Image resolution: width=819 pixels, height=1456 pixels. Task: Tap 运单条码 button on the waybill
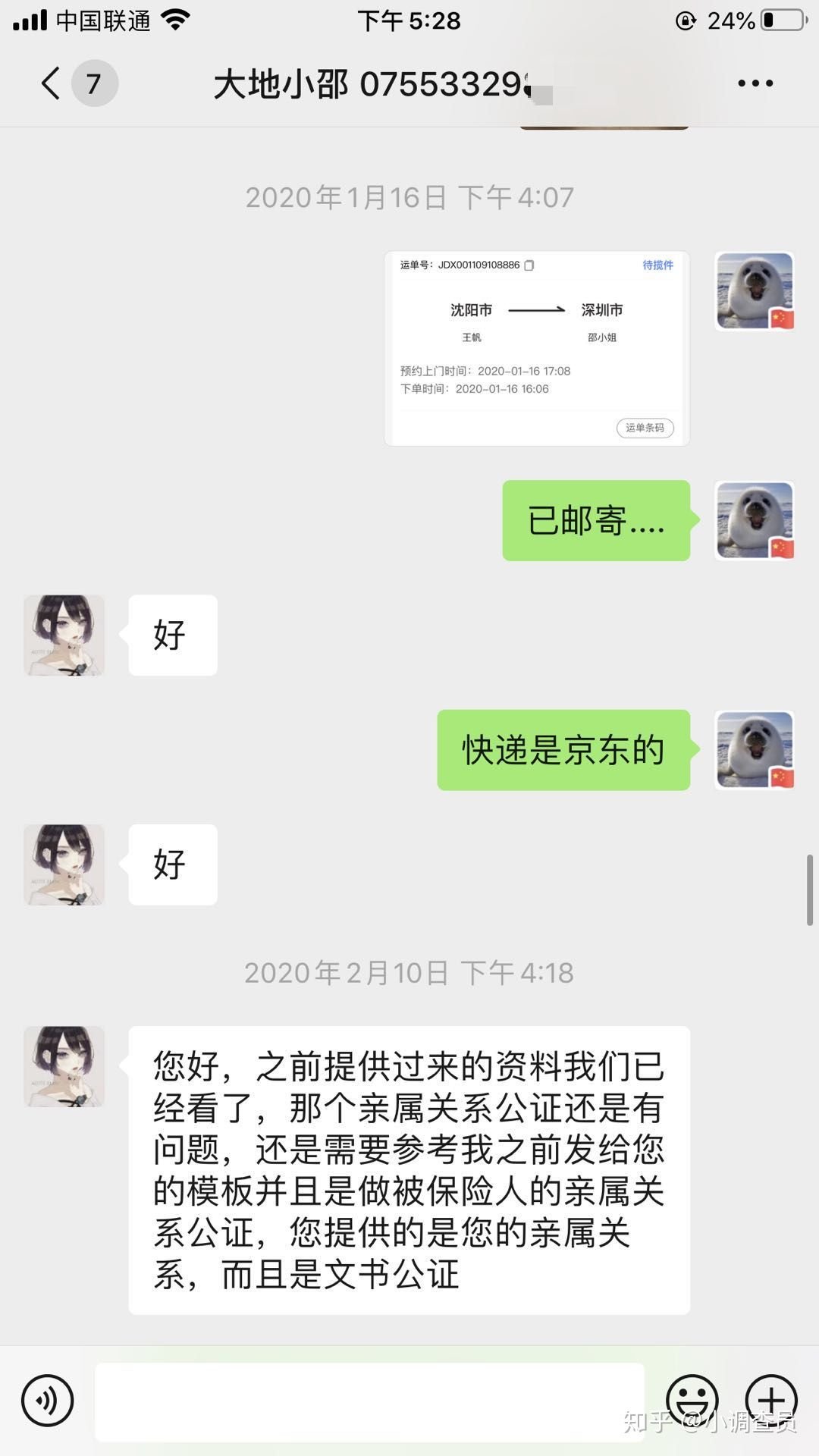click(645, 428)
